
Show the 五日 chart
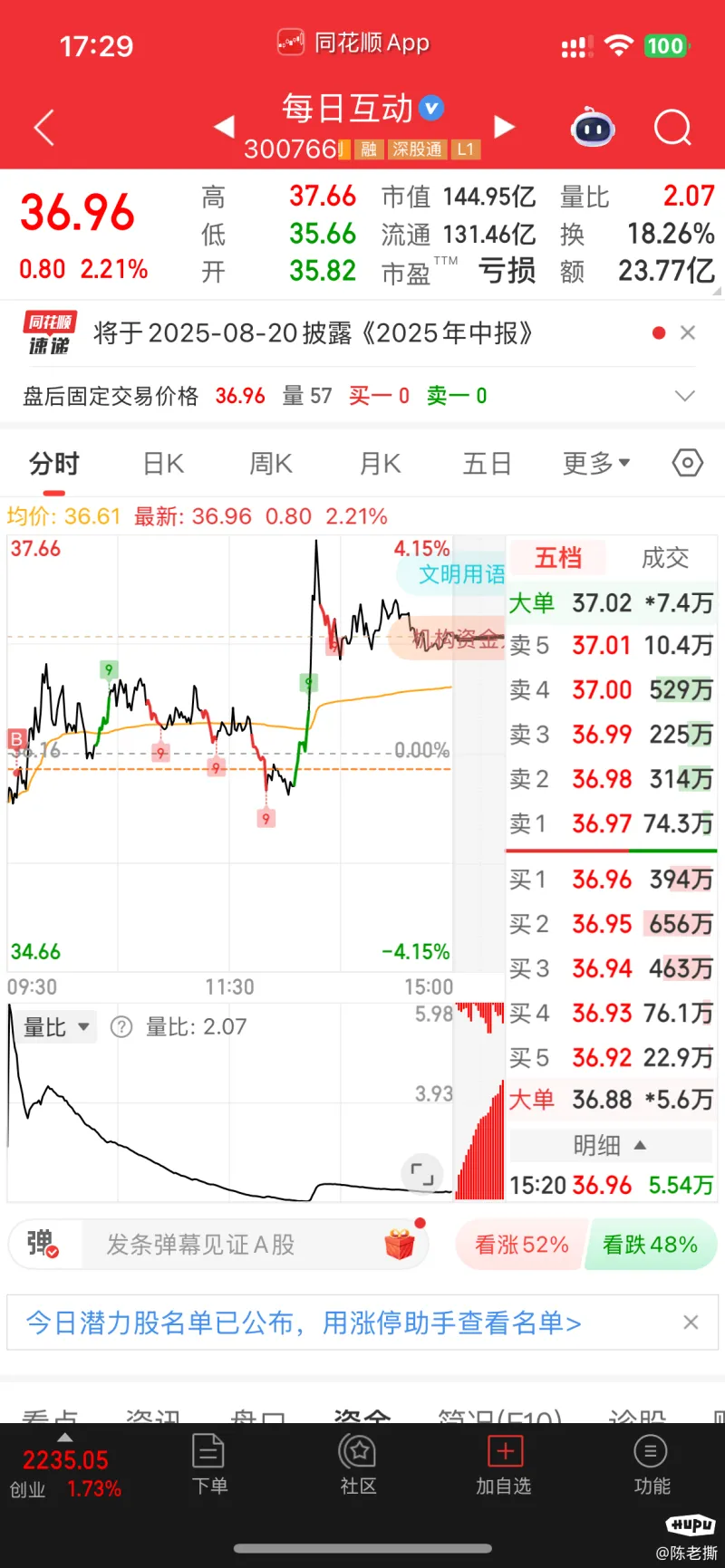[x=488, y=464]
